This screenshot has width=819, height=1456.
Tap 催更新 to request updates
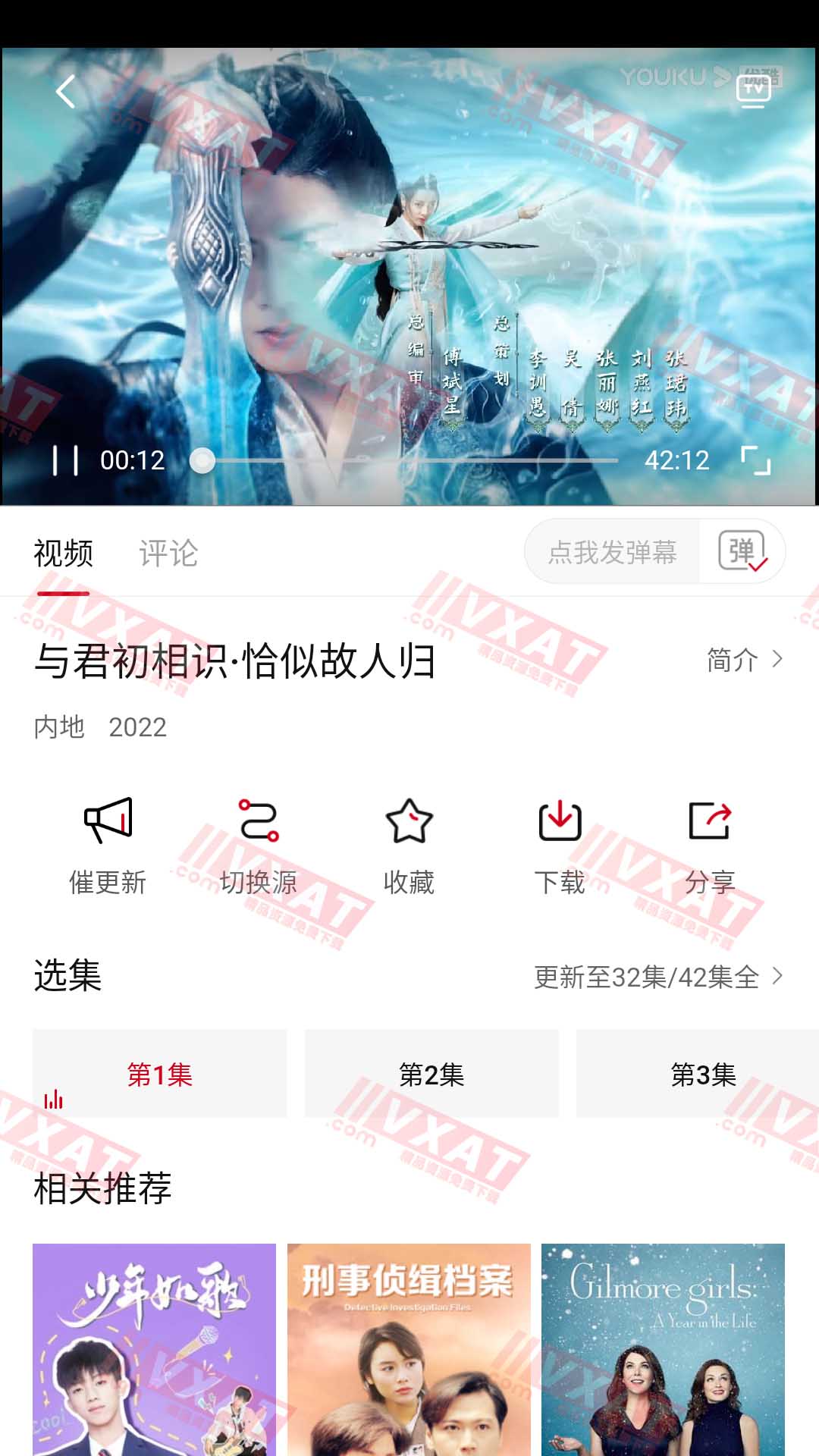108,846
